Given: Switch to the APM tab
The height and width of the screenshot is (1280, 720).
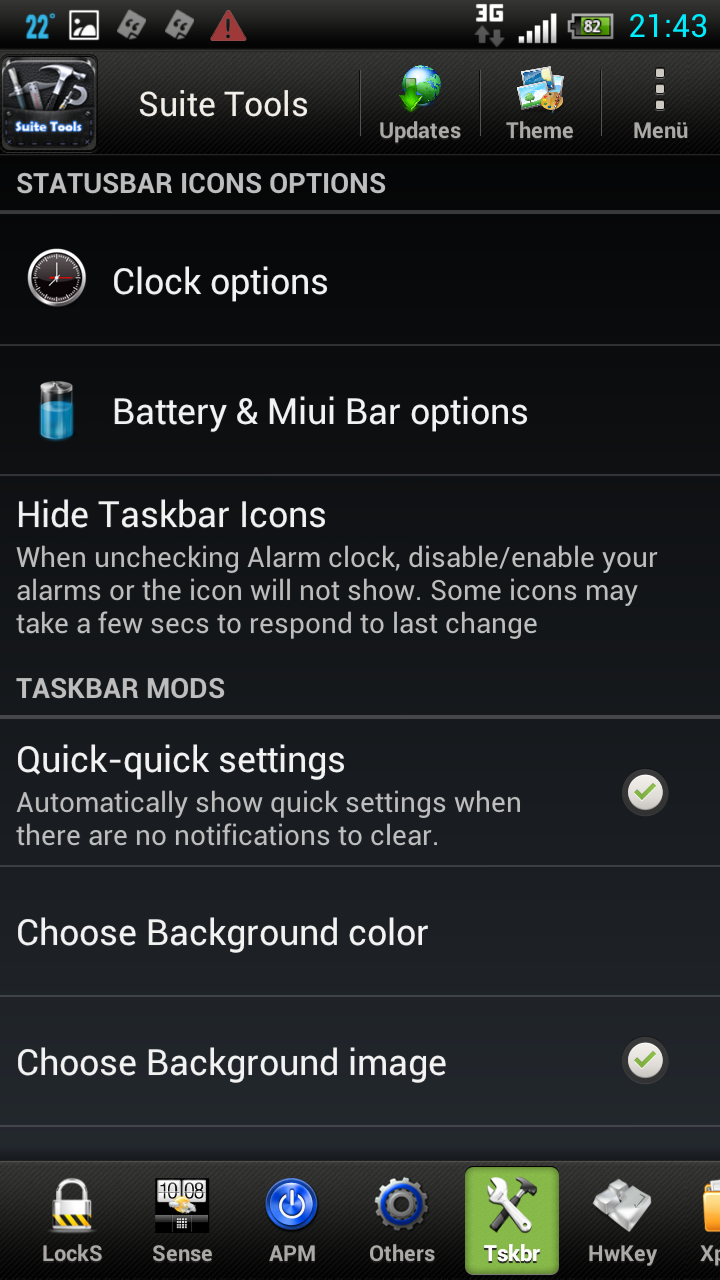Looking at the screenshot, I should tap(292, 1220).
